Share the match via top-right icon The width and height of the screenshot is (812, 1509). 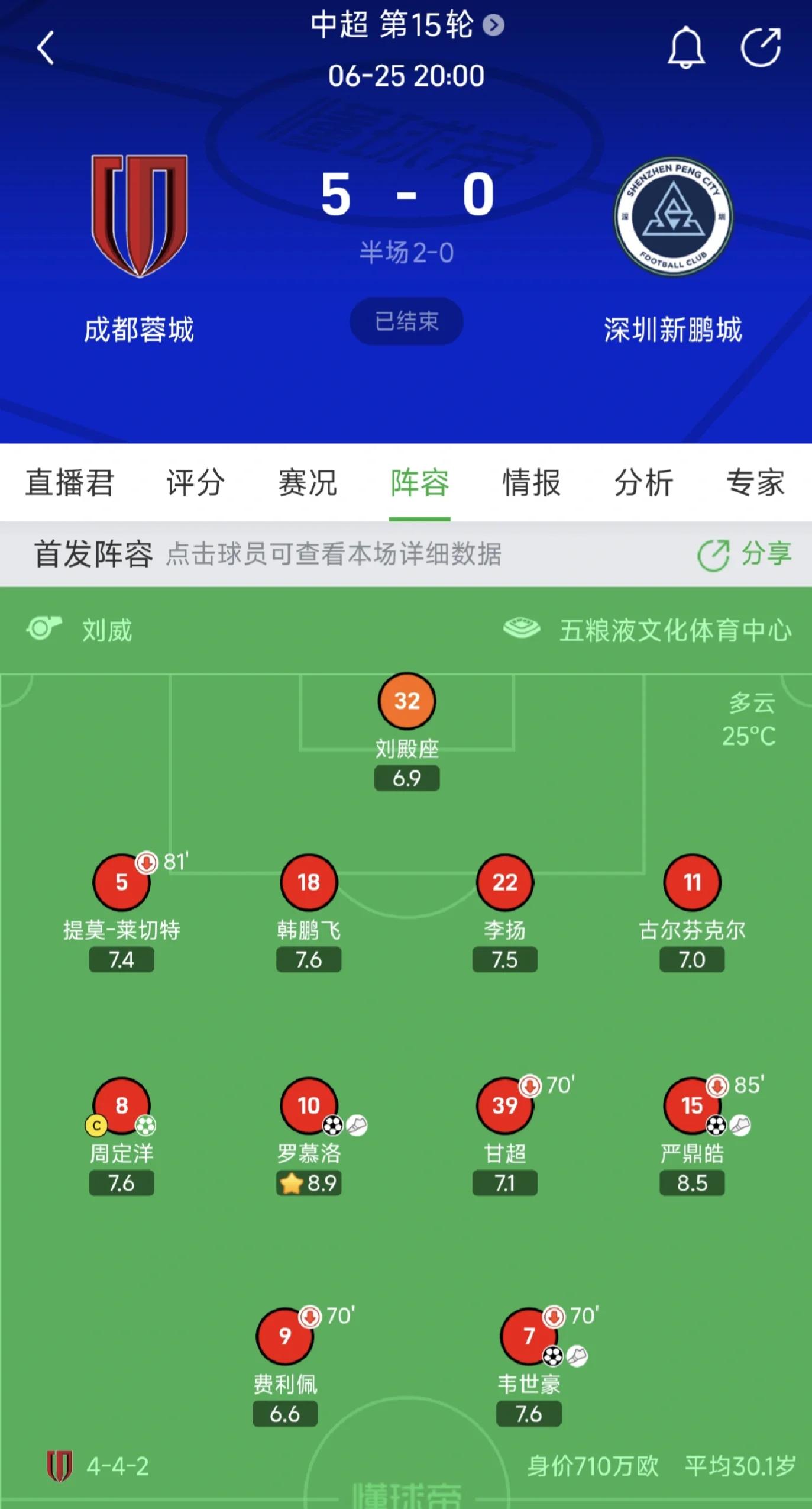761,47
